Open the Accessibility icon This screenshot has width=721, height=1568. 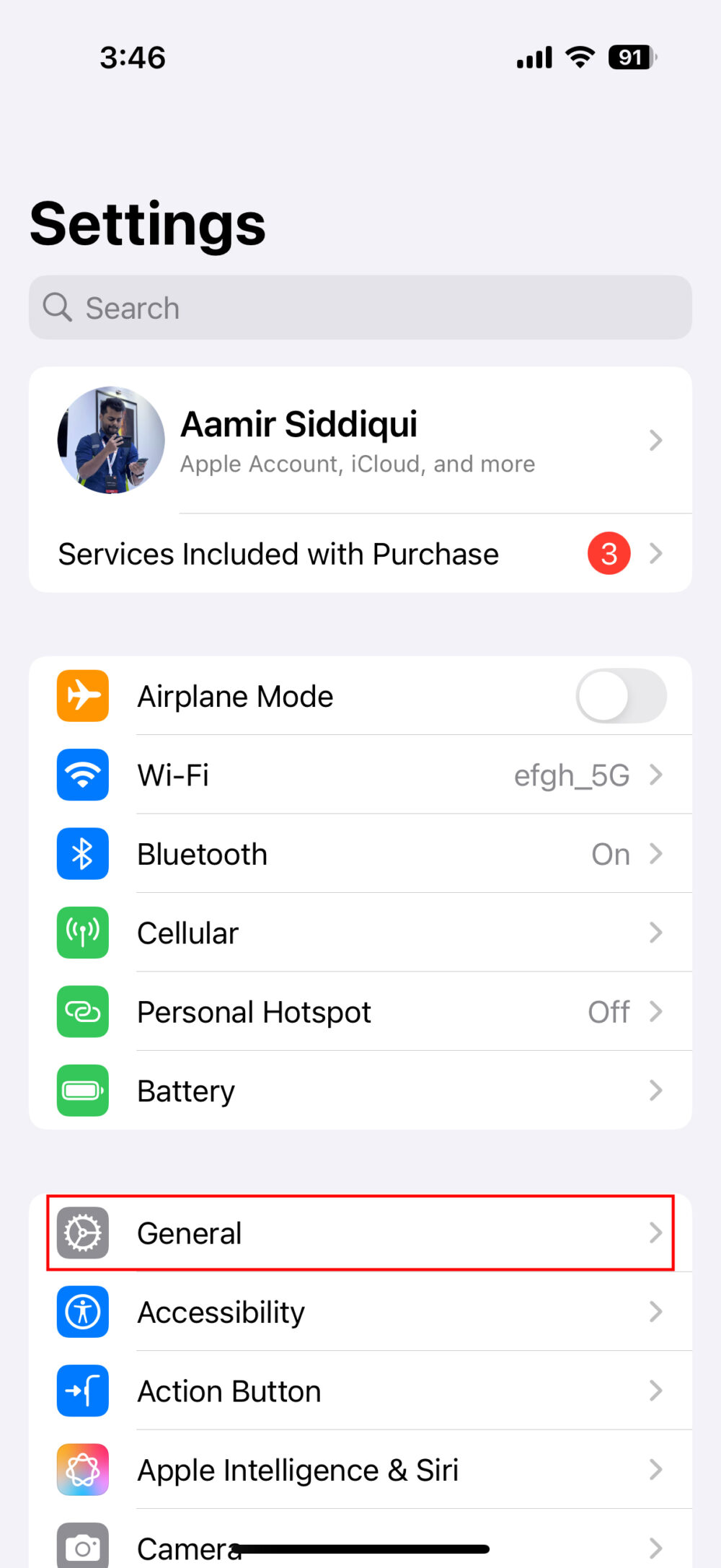click(x=82, y=1312)
